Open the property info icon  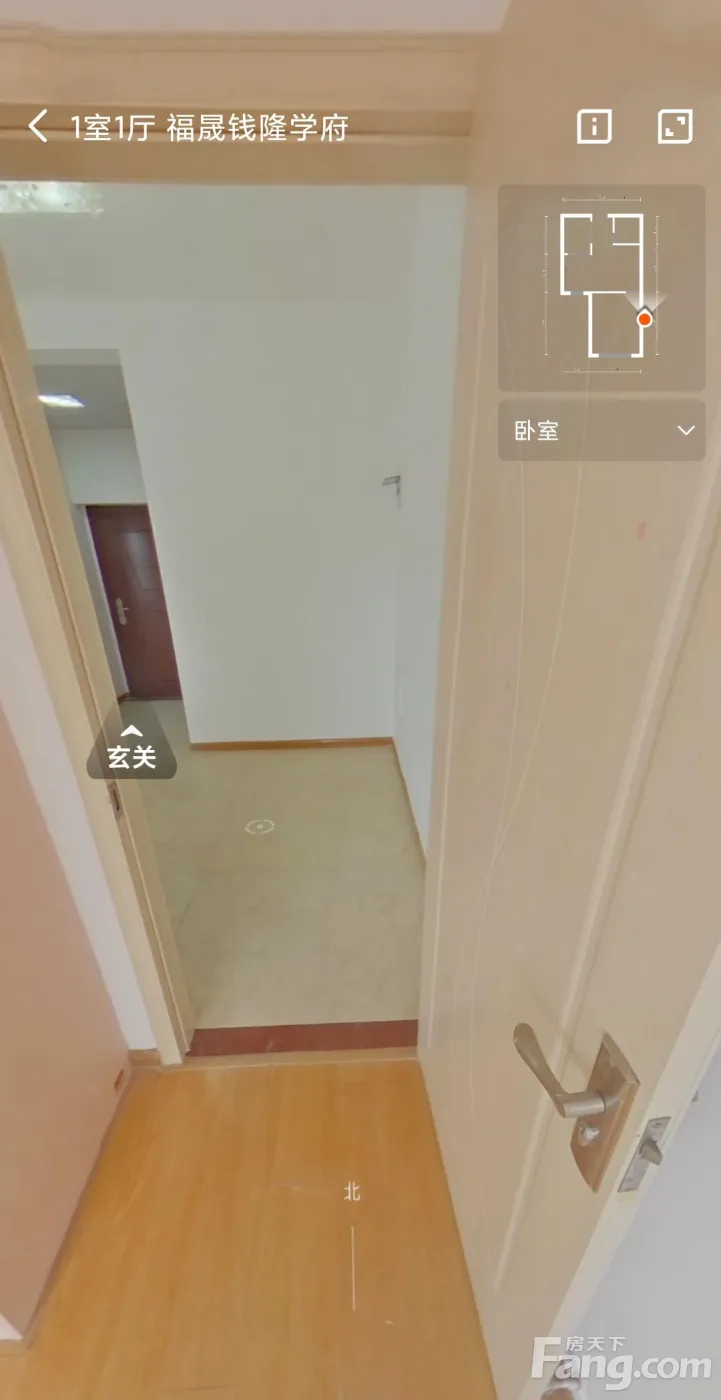594,127
